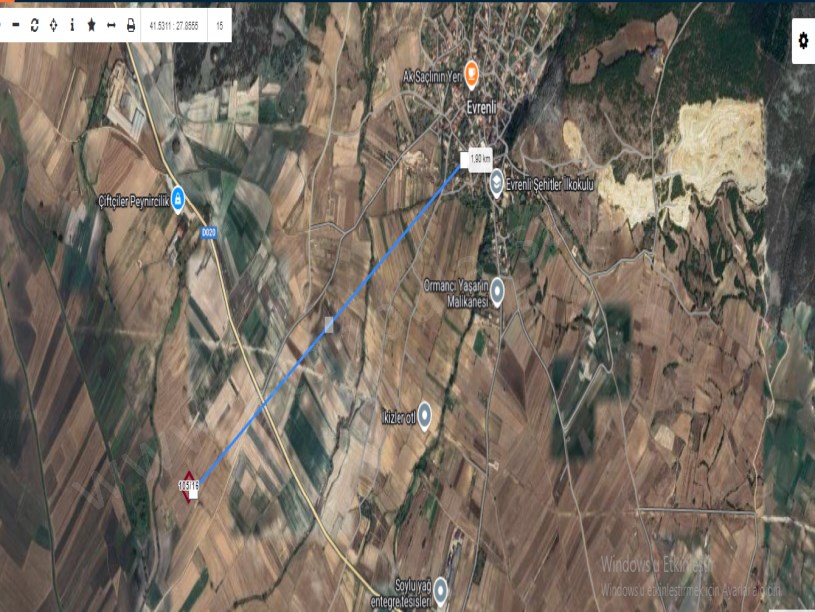
Task: Zoom out with the minus button
Action: pyautogui.click(x=15, y=25)
